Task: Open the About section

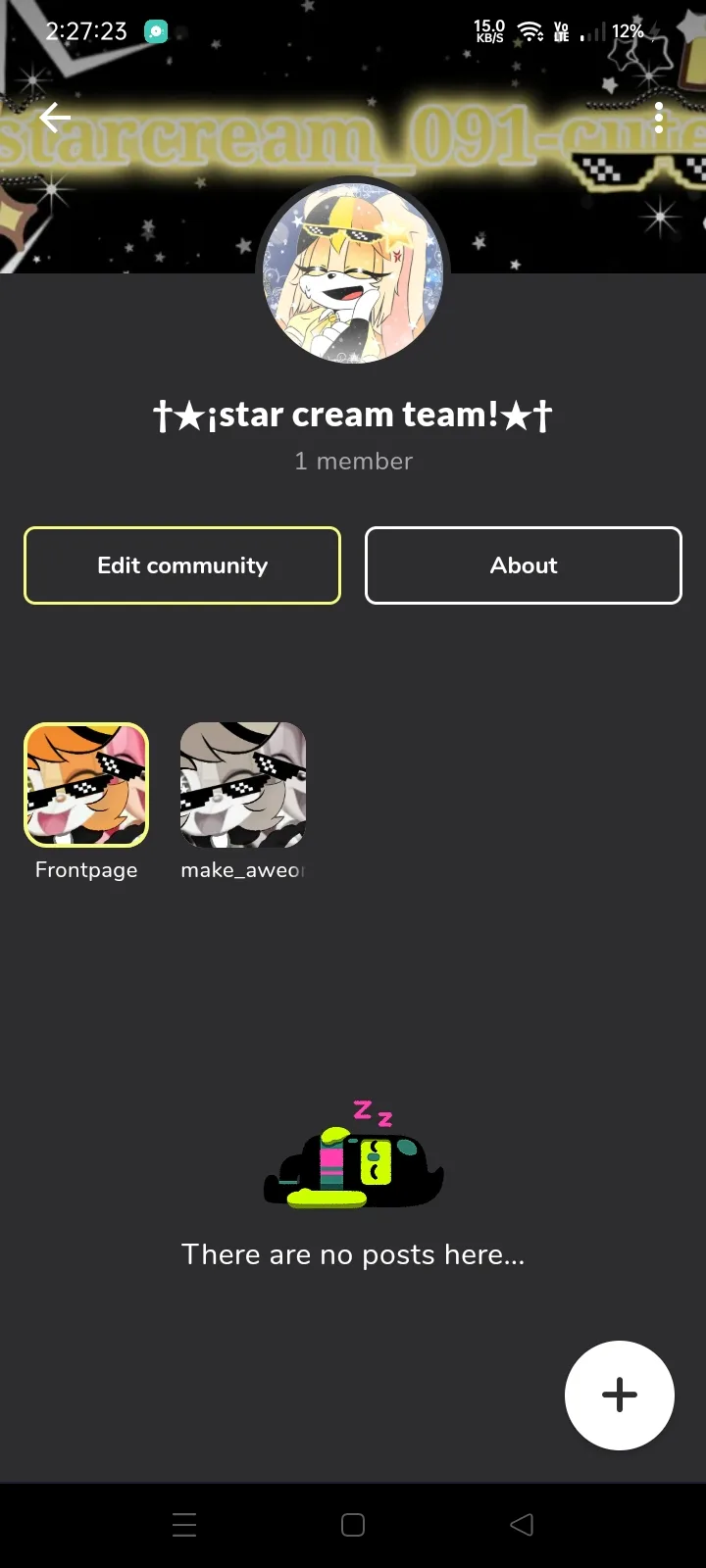Action: coord(524,565)
